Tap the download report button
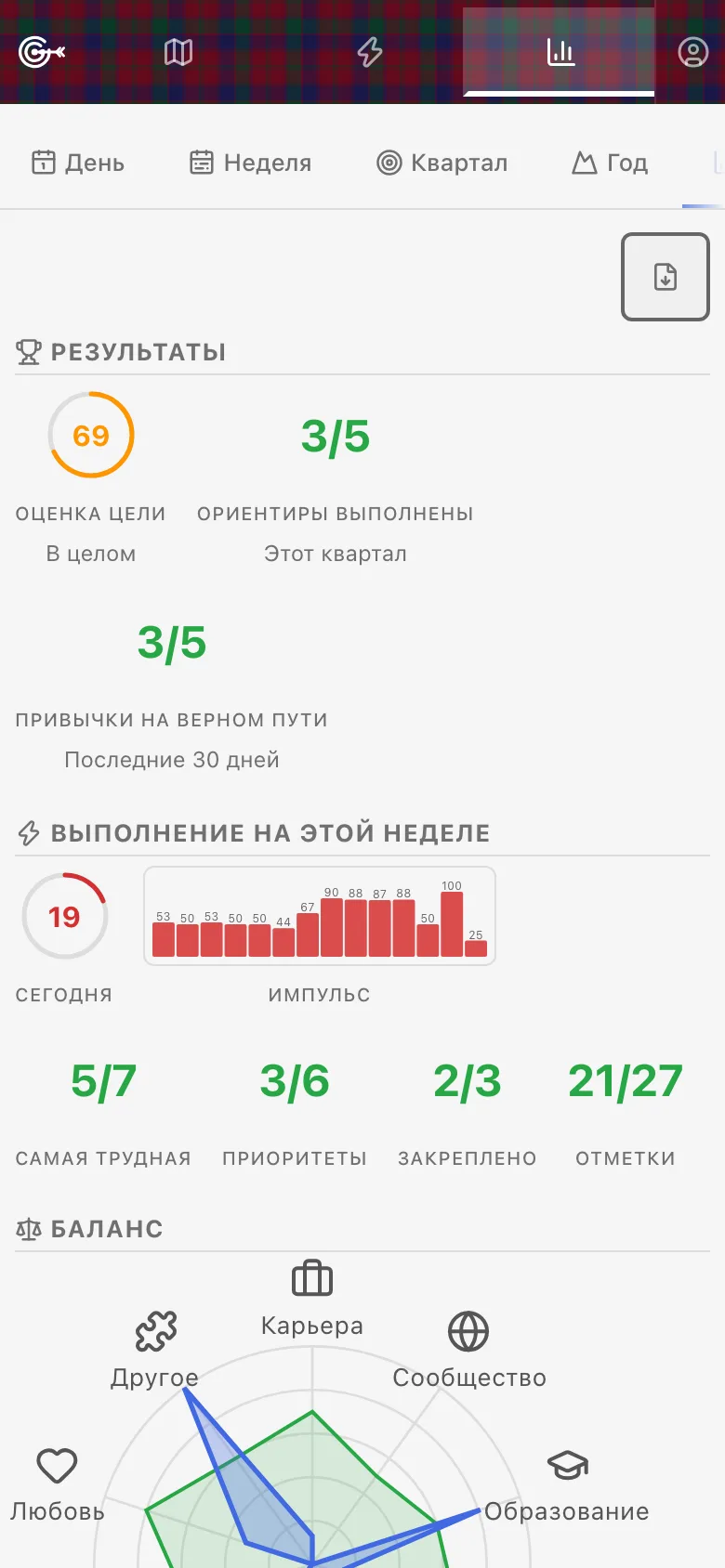The height and width of the screenshot is (1568, 725). (x=666, y=277)
